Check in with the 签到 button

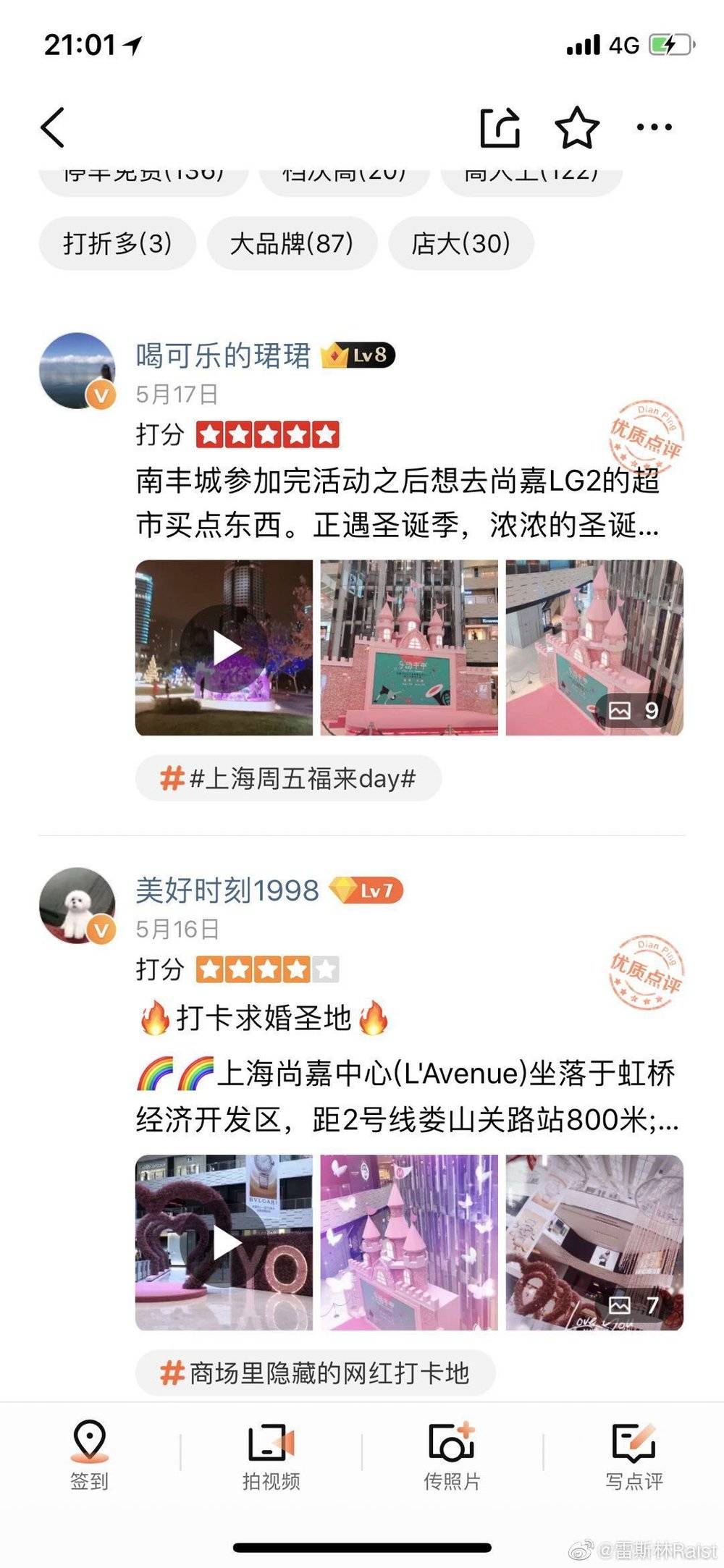89,1456
